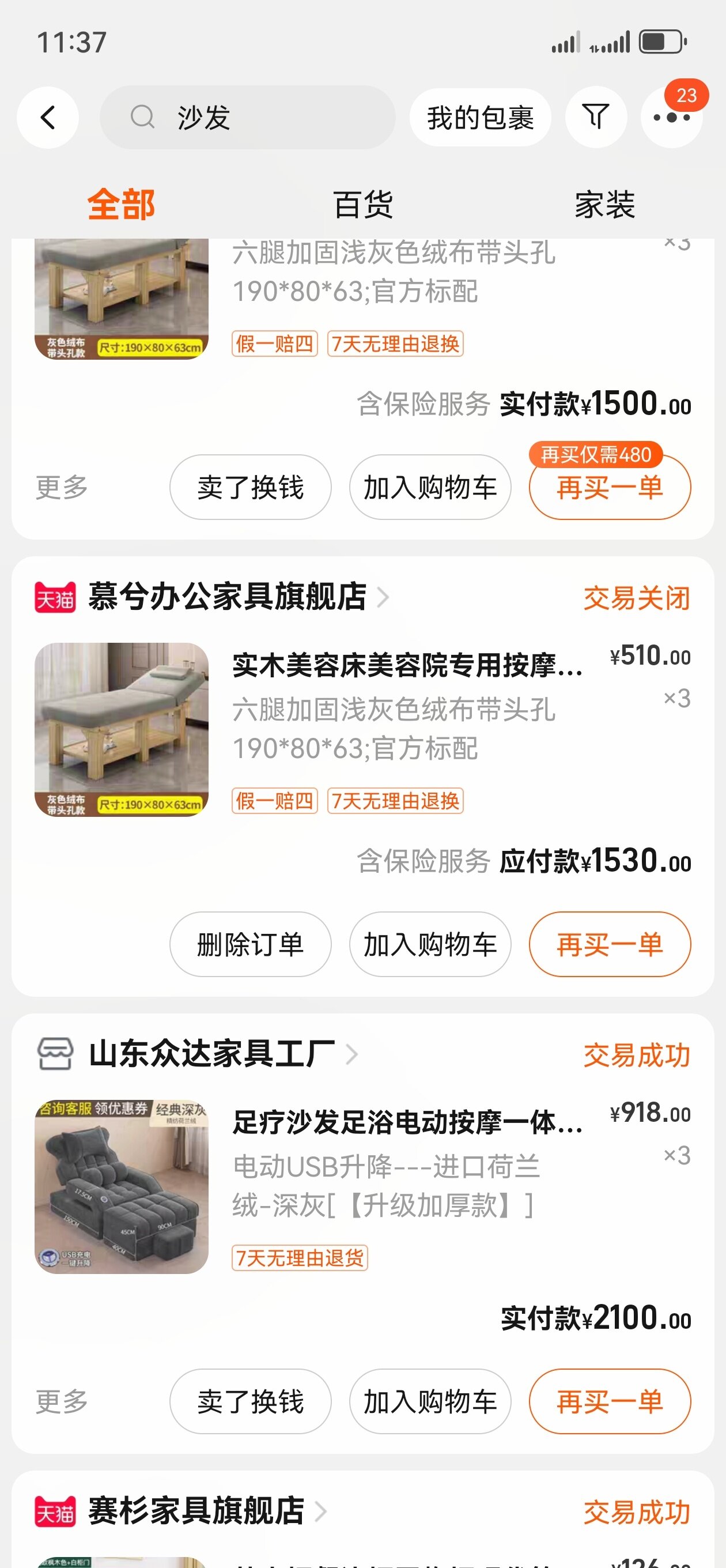
Task: Go back using the back arrow
Action: [47, 117]
